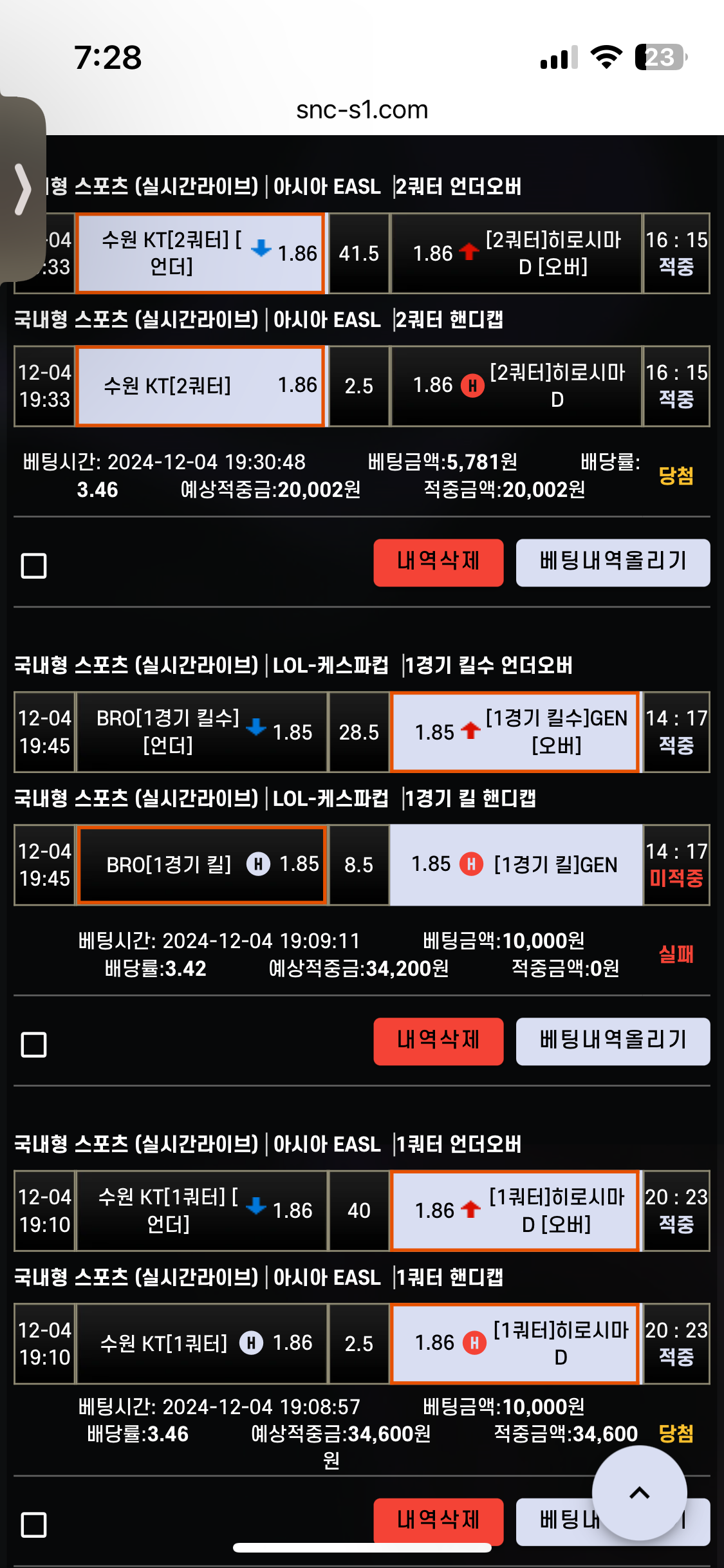Image resolution: width=724 pixels, height=1568 pixels.
Task: Tick the checkbox for the 34,600원 bet
Action: (x=34, y=1524)
